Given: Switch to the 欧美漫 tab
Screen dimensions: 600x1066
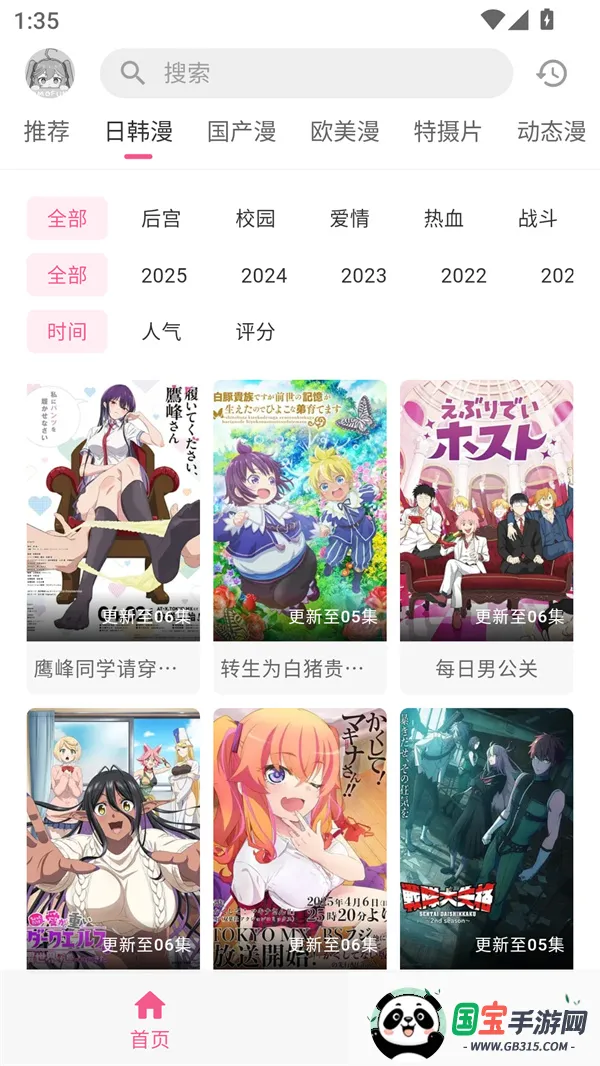Looking at the screenshot, I should pos(344,131).
